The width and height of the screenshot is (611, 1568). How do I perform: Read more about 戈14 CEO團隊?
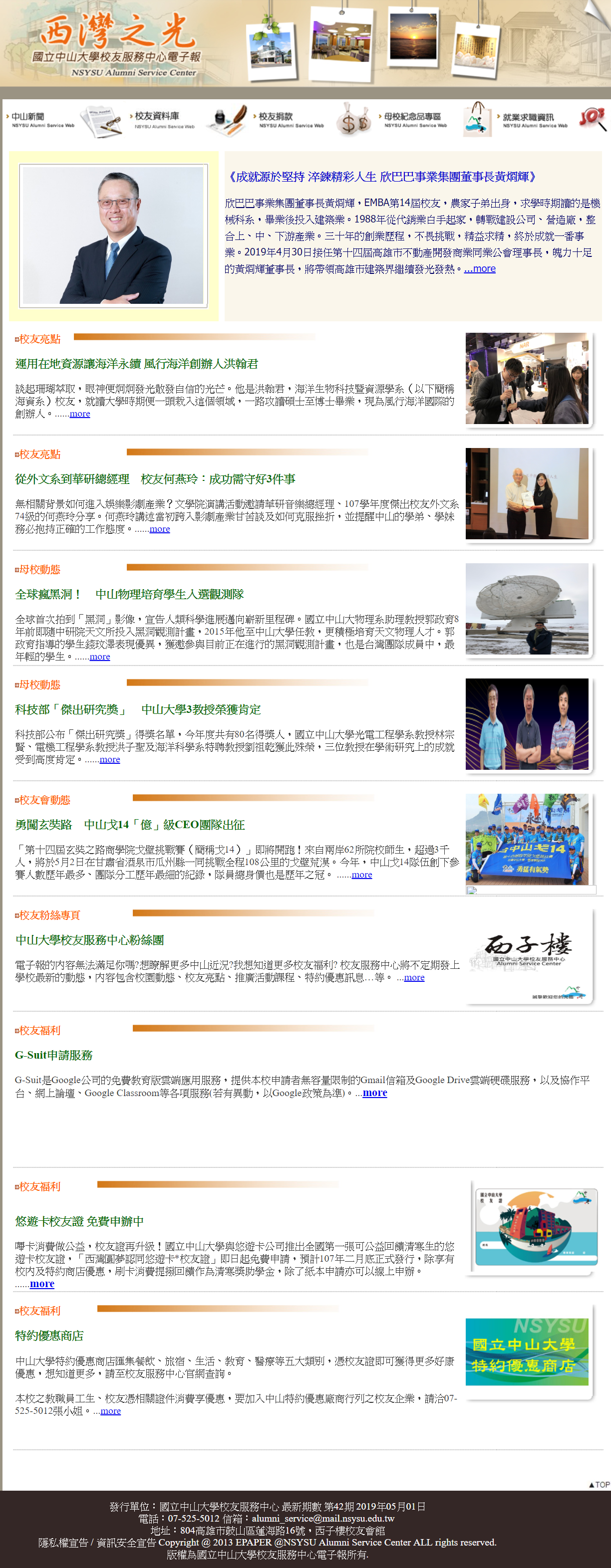[362, 874]
